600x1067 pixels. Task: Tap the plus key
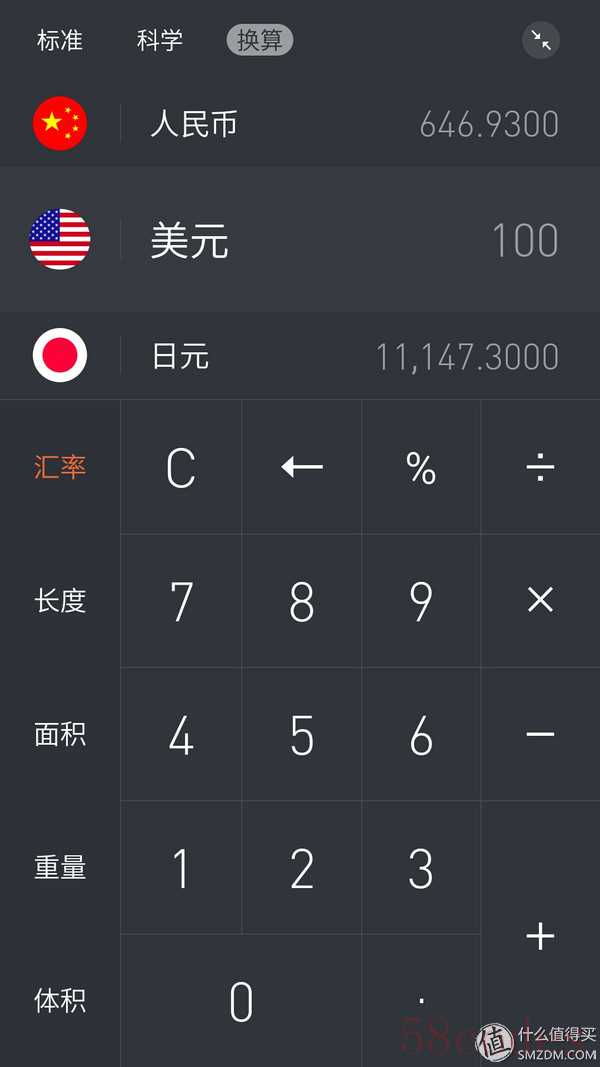540,936
